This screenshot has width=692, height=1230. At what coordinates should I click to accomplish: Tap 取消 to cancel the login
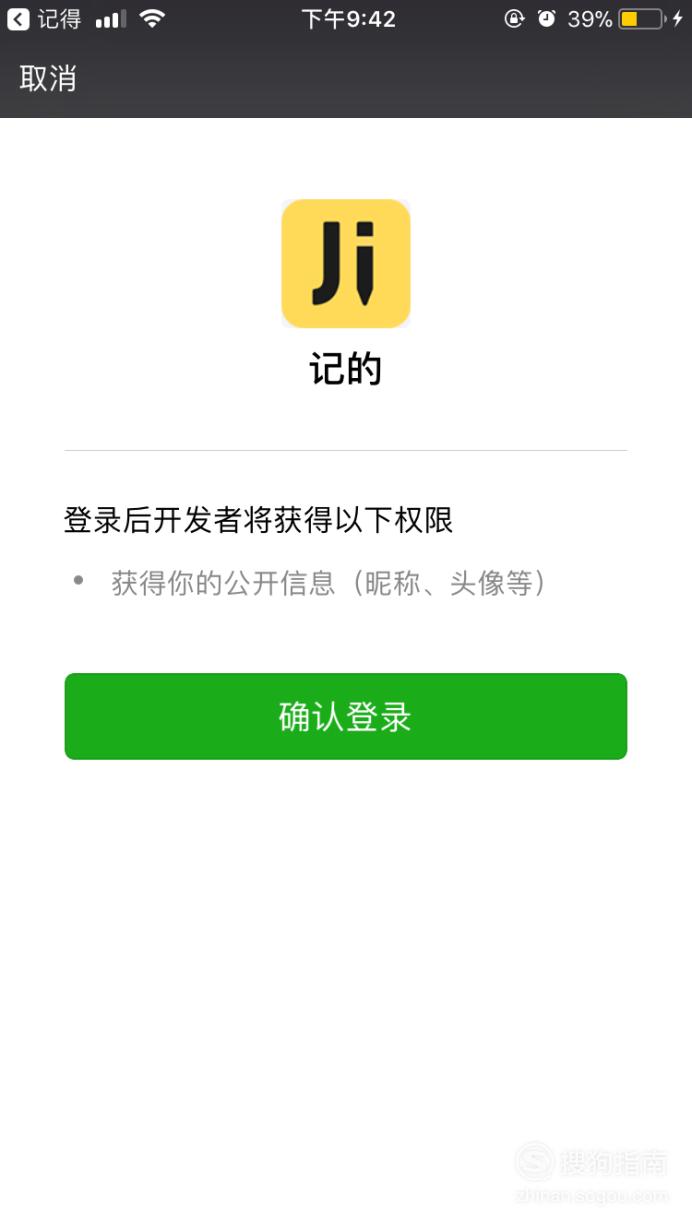click(48, 79)
